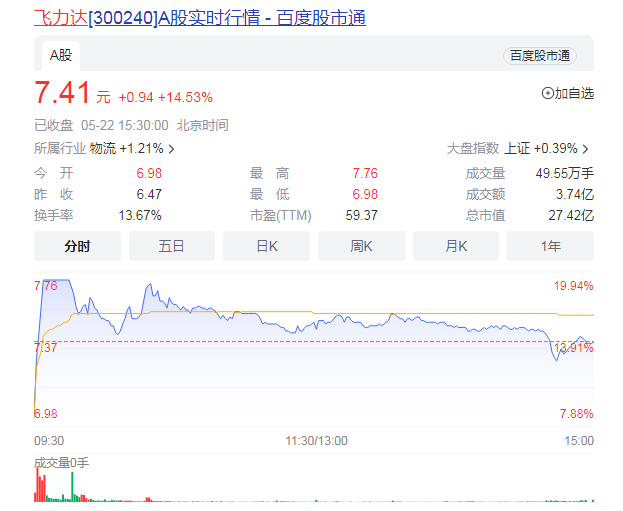
Task: Add stock to watchlist with 加自选
Action: pyautogui.click(x=567, y=93)
